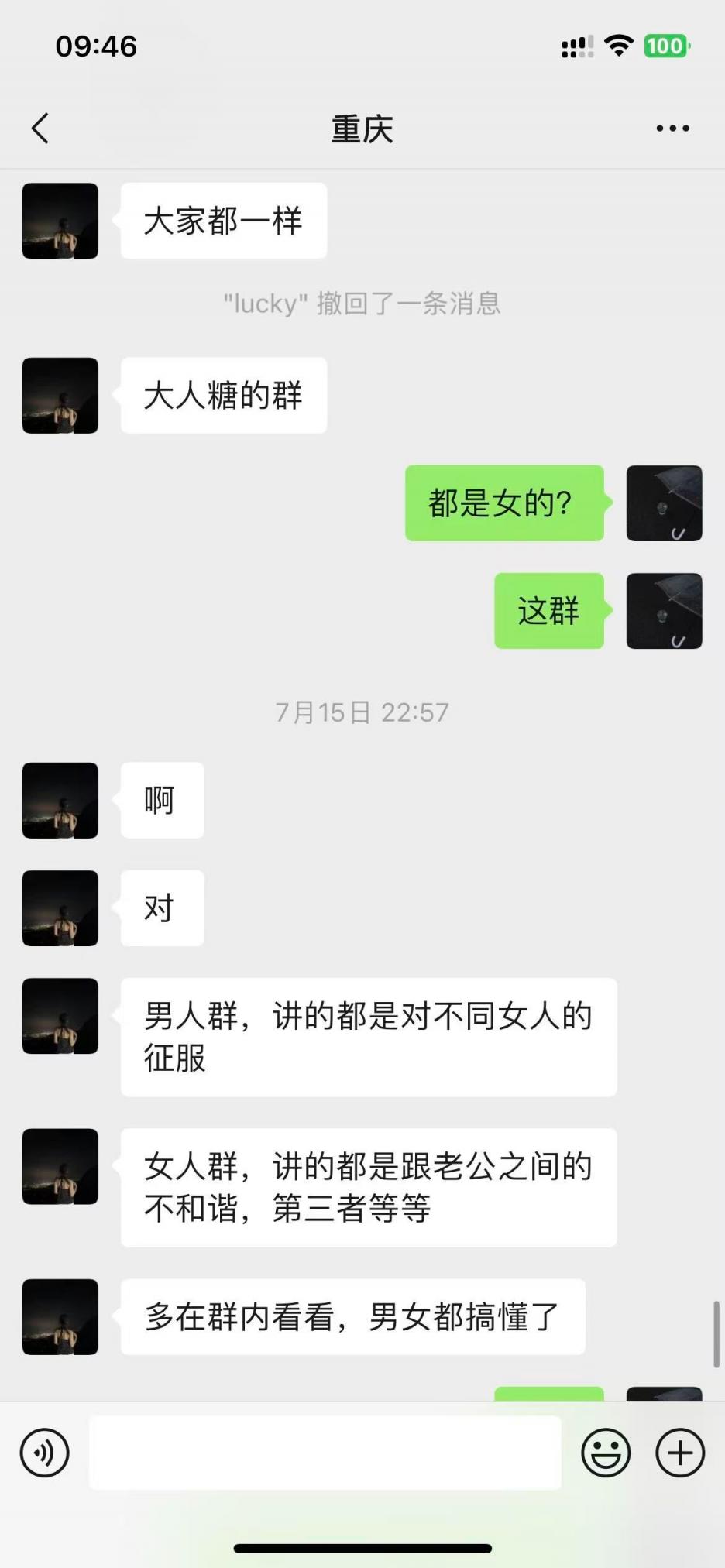Go back from the 重庆 chat
Viewport: 725px width, 1568px height.
(x=40, y=129)
